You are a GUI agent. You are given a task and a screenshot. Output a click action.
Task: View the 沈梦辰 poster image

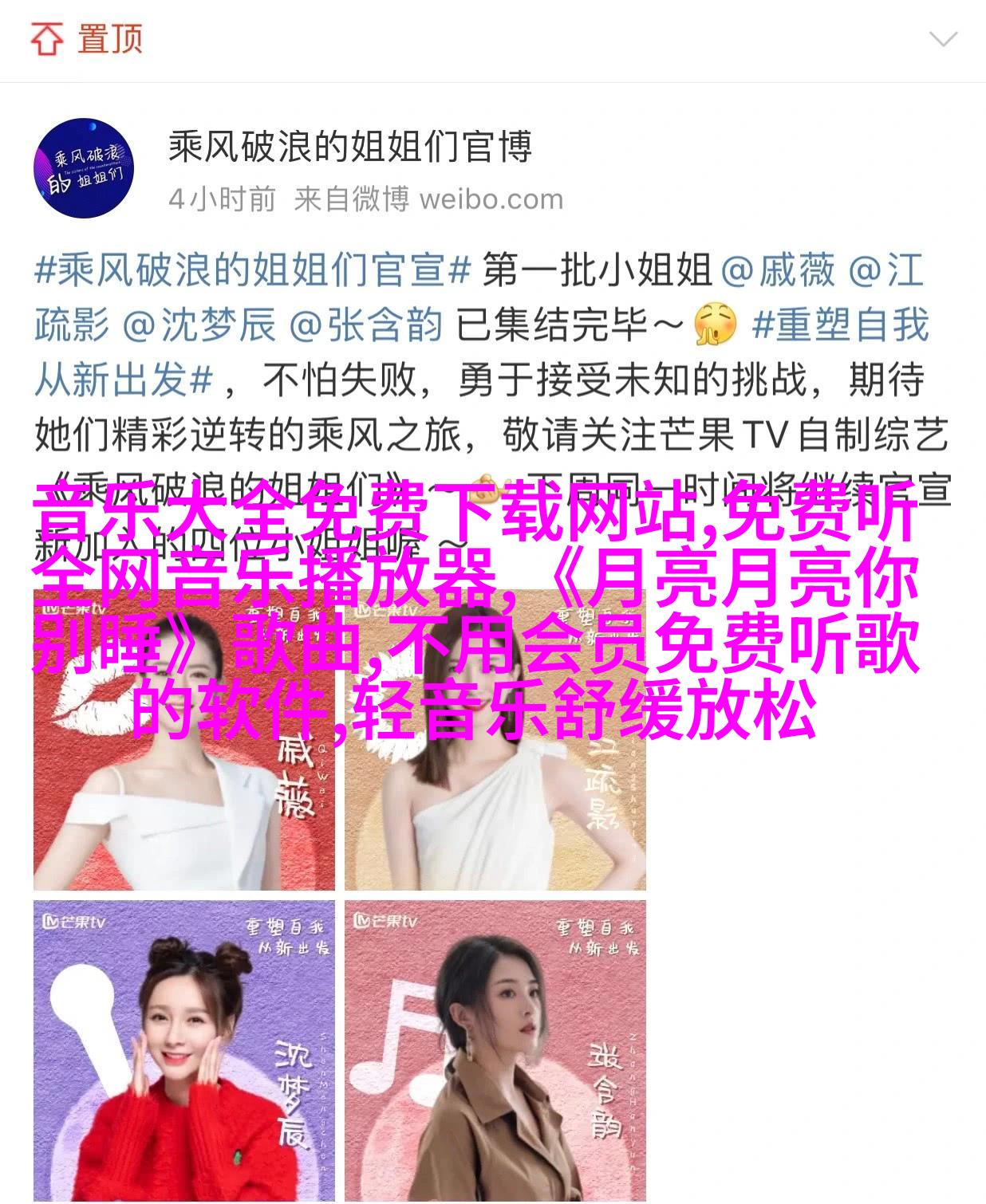184,1051
